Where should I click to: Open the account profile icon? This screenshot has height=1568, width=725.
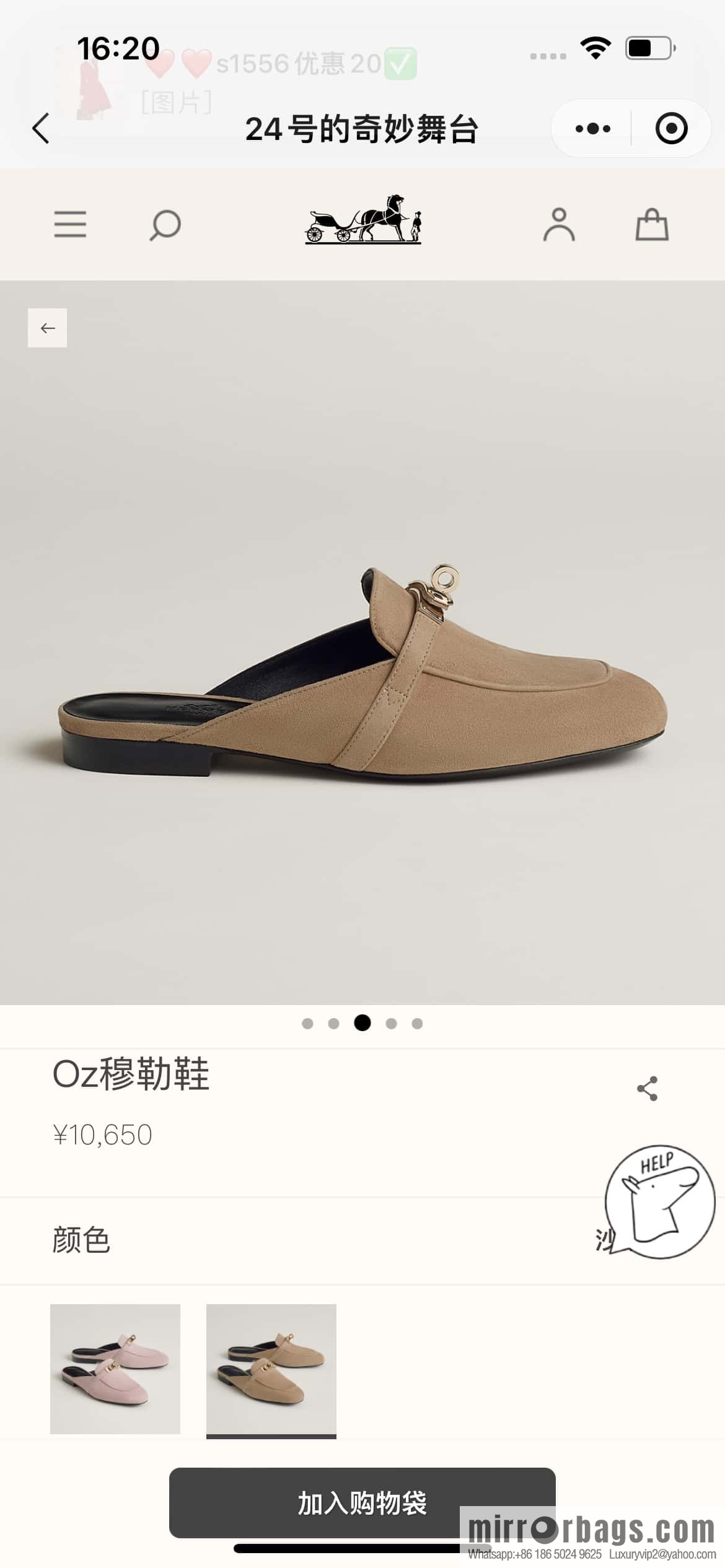click(x=559, y=224)
